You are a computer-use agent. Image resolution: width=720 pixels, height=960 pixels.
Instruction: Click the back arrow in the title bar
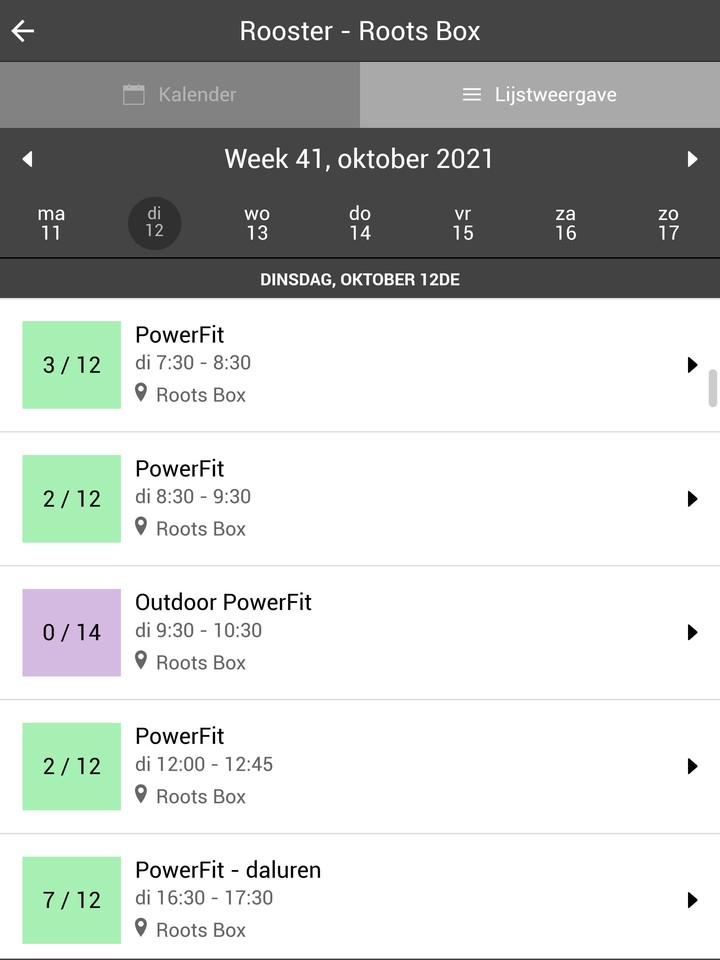point(25,31)
